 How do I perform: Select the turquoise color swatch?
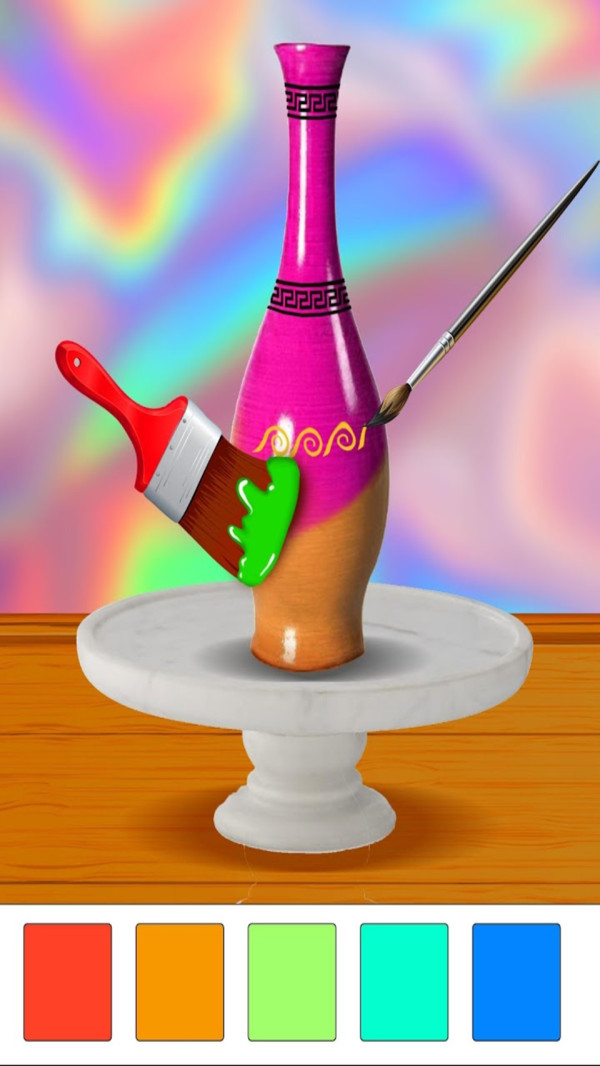[404, 982]
